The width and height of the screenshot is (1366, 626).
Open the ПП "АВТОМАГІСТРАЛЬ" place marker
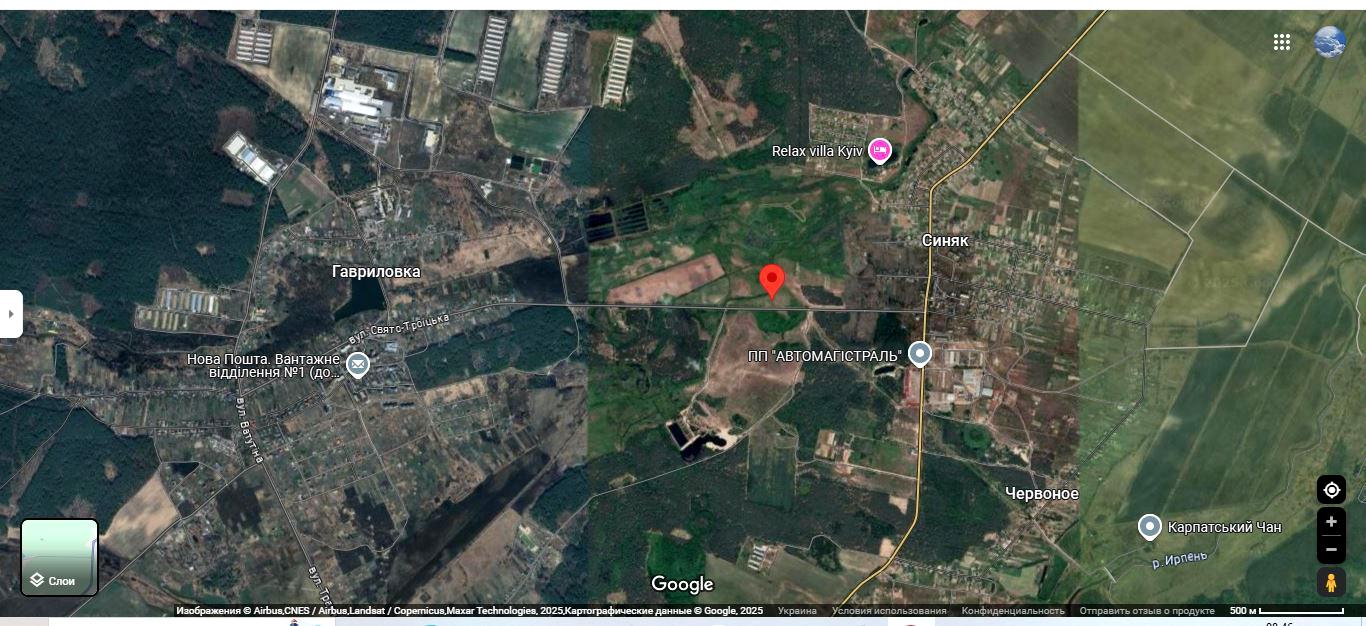pos(920,354)
